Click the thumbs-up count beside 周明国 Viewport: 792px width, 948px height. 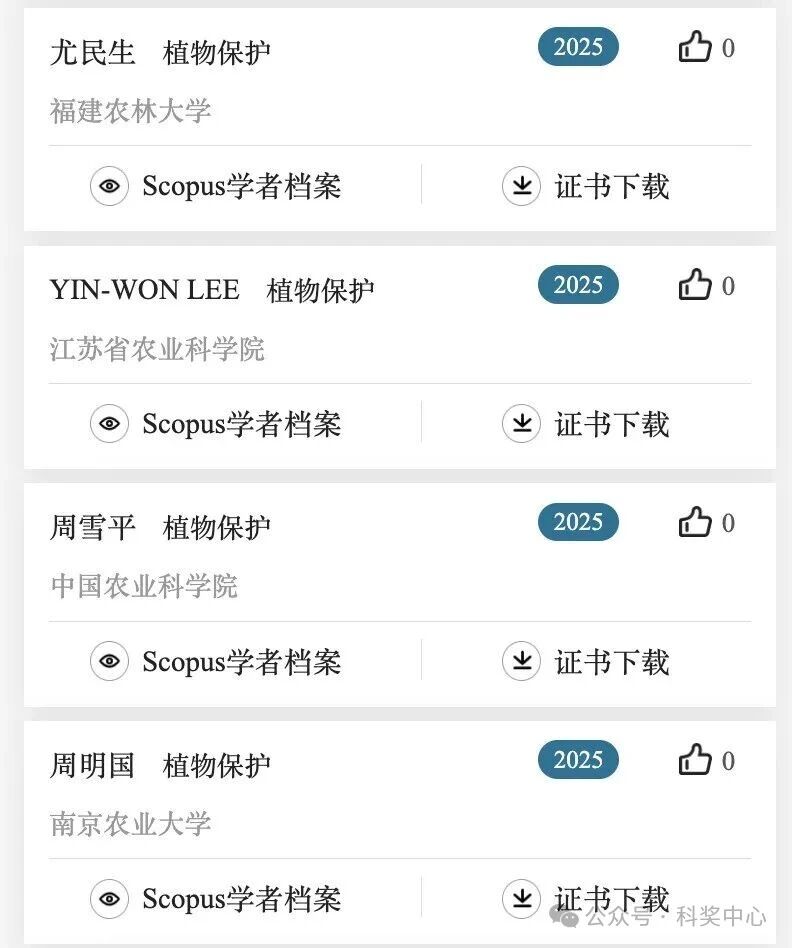click(x=729, y=761)
